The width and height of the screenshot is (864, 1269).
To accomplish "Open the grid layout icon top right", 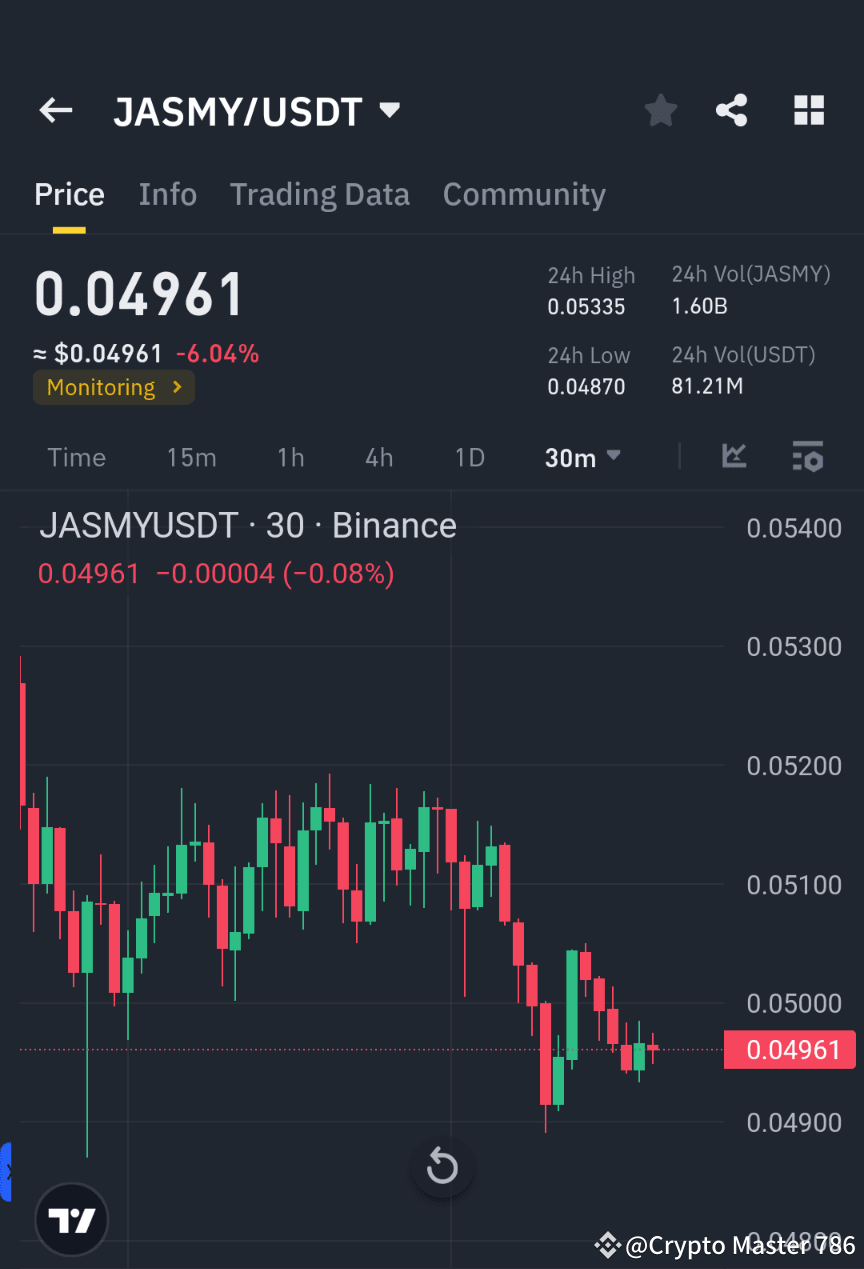I will [x=808, y=110].
